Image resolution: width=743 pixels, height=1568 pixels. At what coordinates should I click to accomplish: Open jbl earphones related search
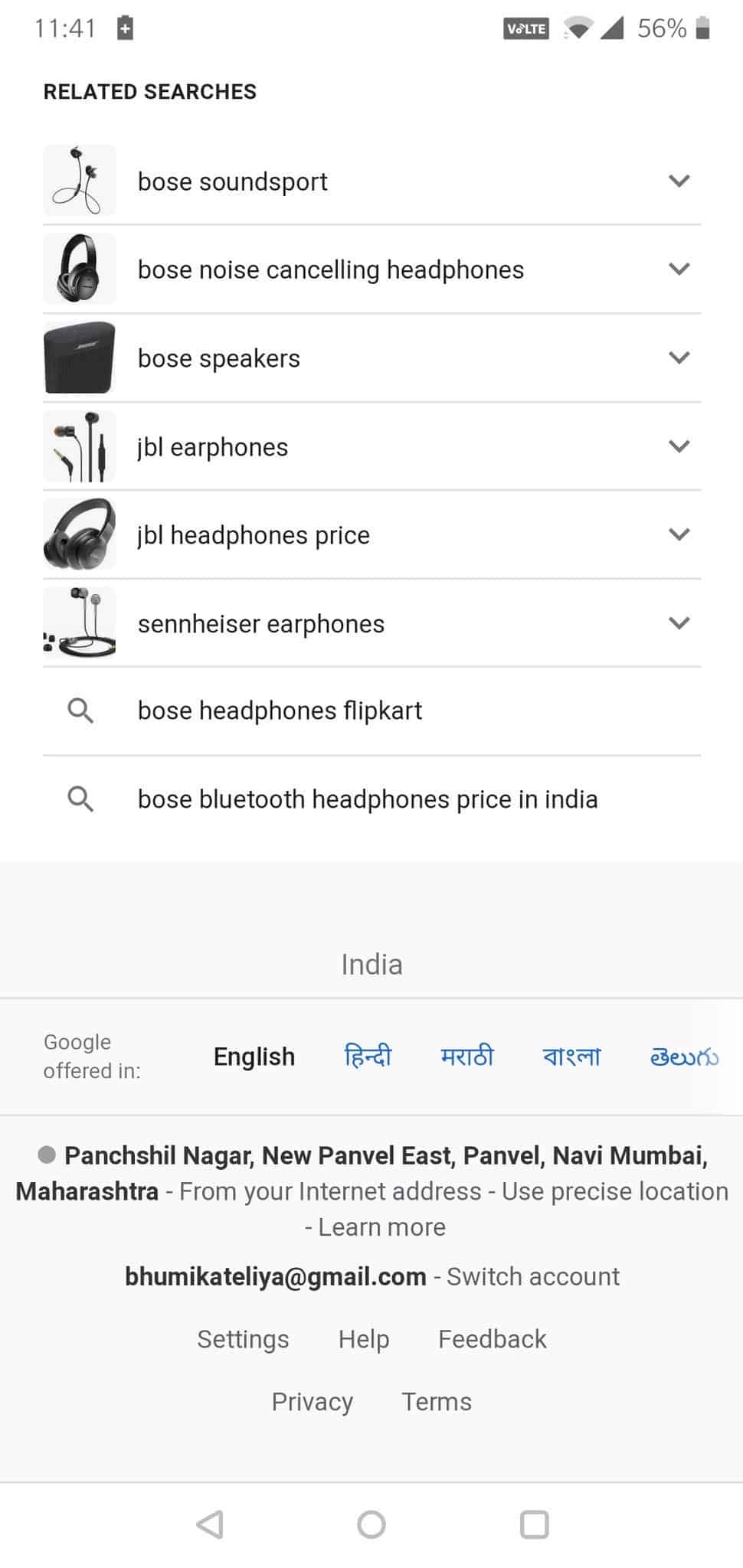pos(213,447)
